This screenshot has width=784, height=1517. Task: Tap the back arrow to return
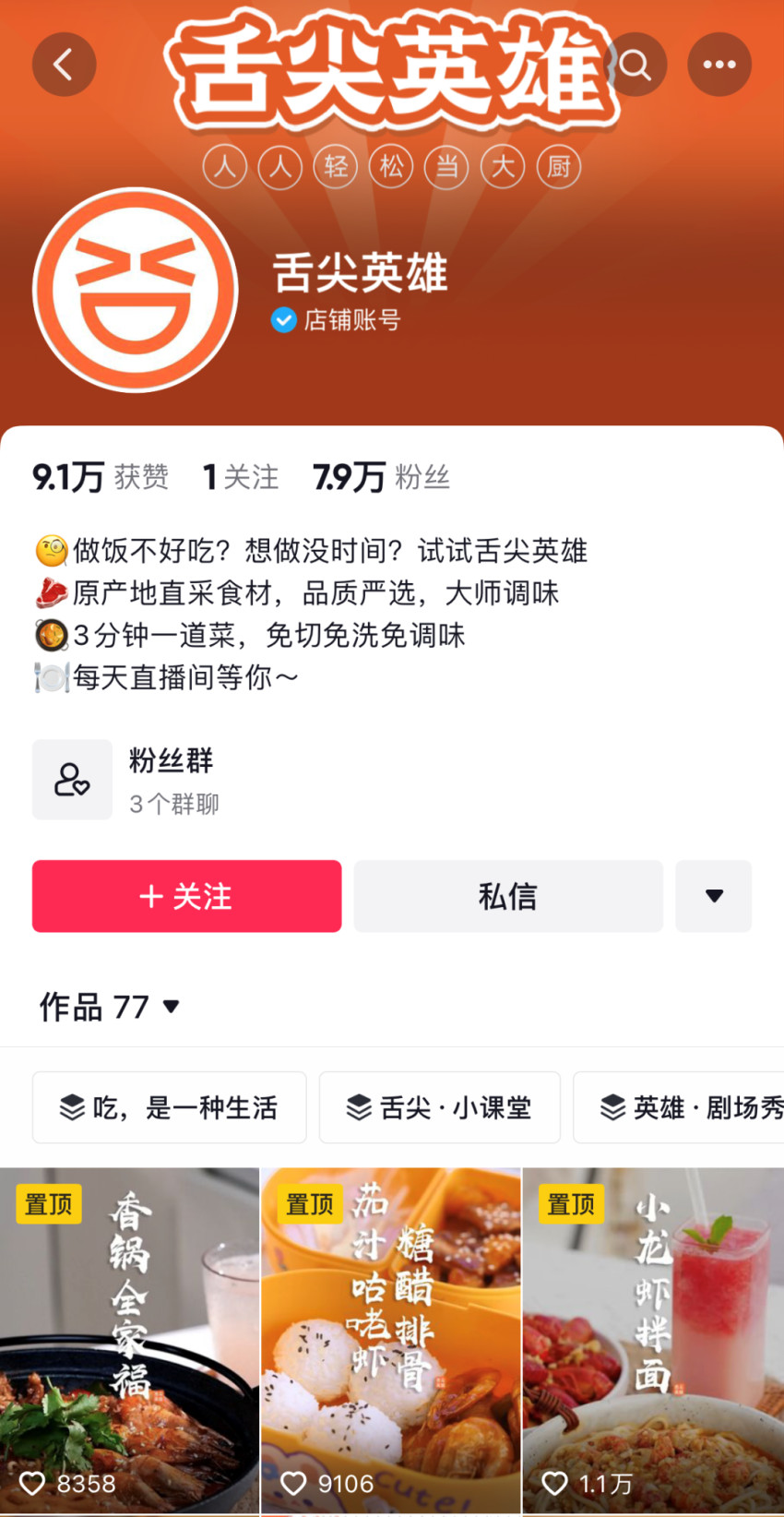click(x=64, y=65)
